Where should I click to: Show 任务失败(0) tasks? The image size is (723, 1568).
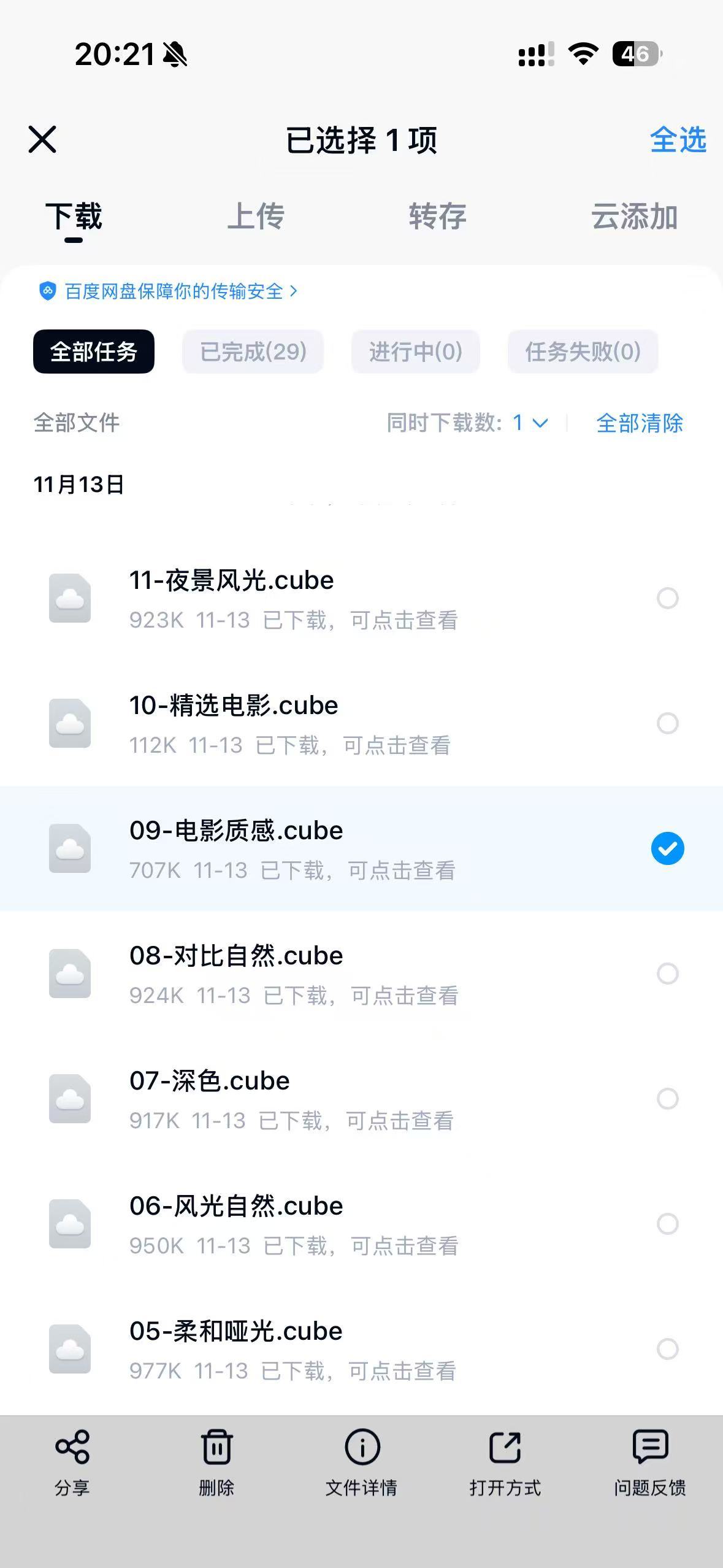point(583,352)
